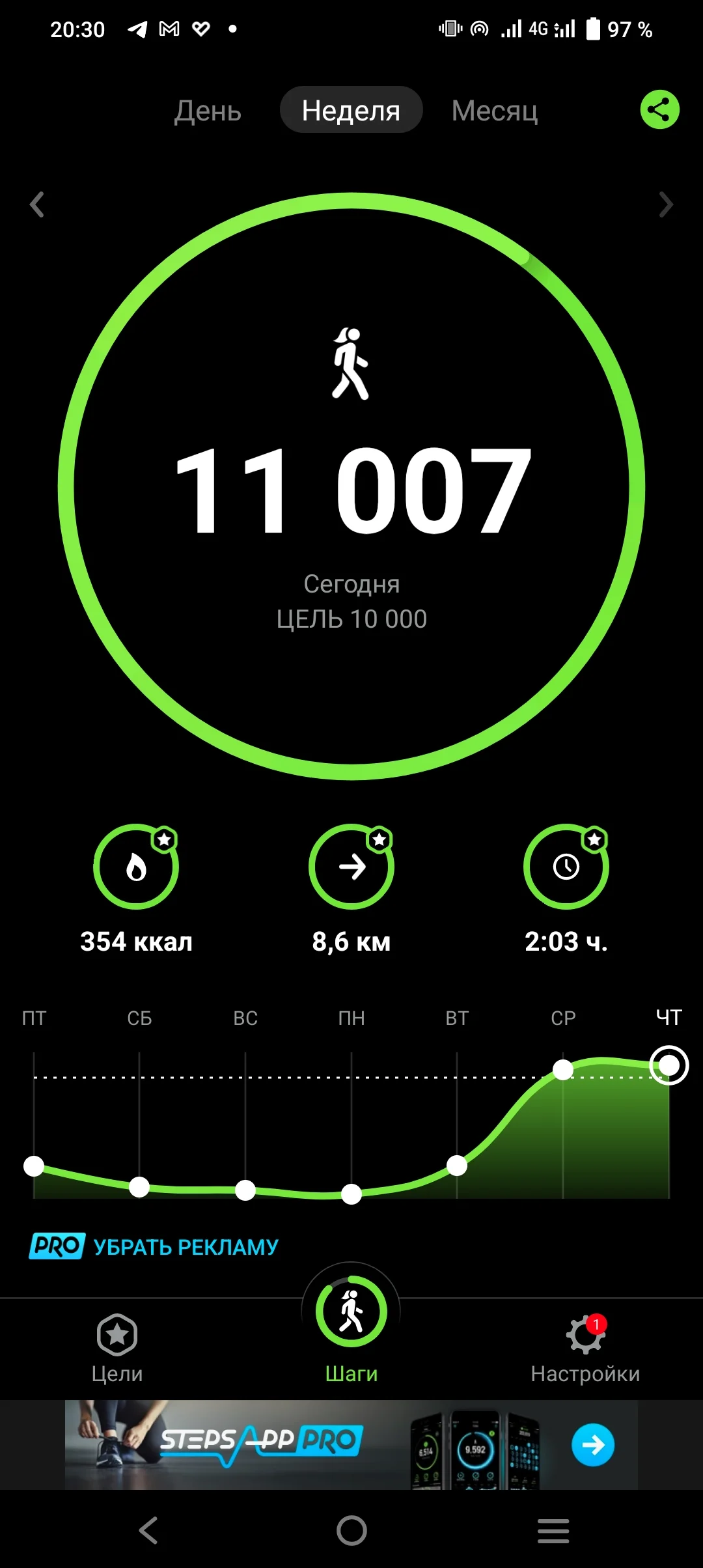The image size is (703, 1568).
Task: Tap the system back button
Action: [x=148, y=1530]
